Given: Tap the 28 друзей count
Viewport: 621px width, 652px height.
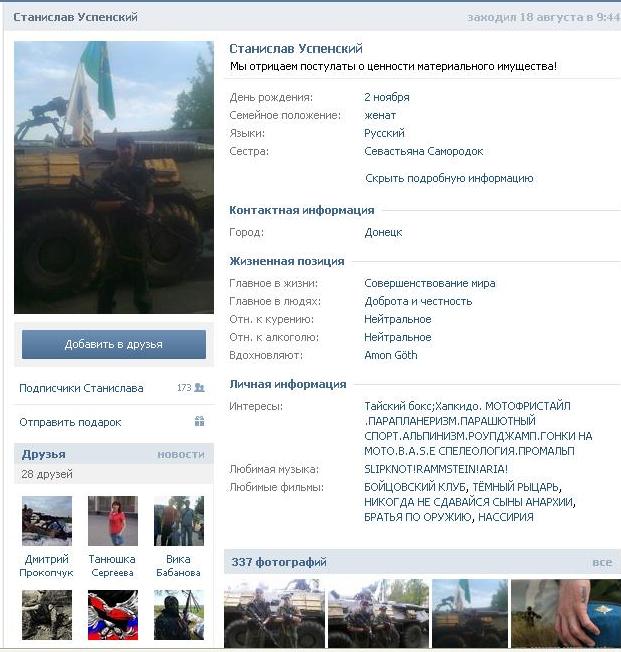Looking at the screenshot, I should click(x=46, y=474).
